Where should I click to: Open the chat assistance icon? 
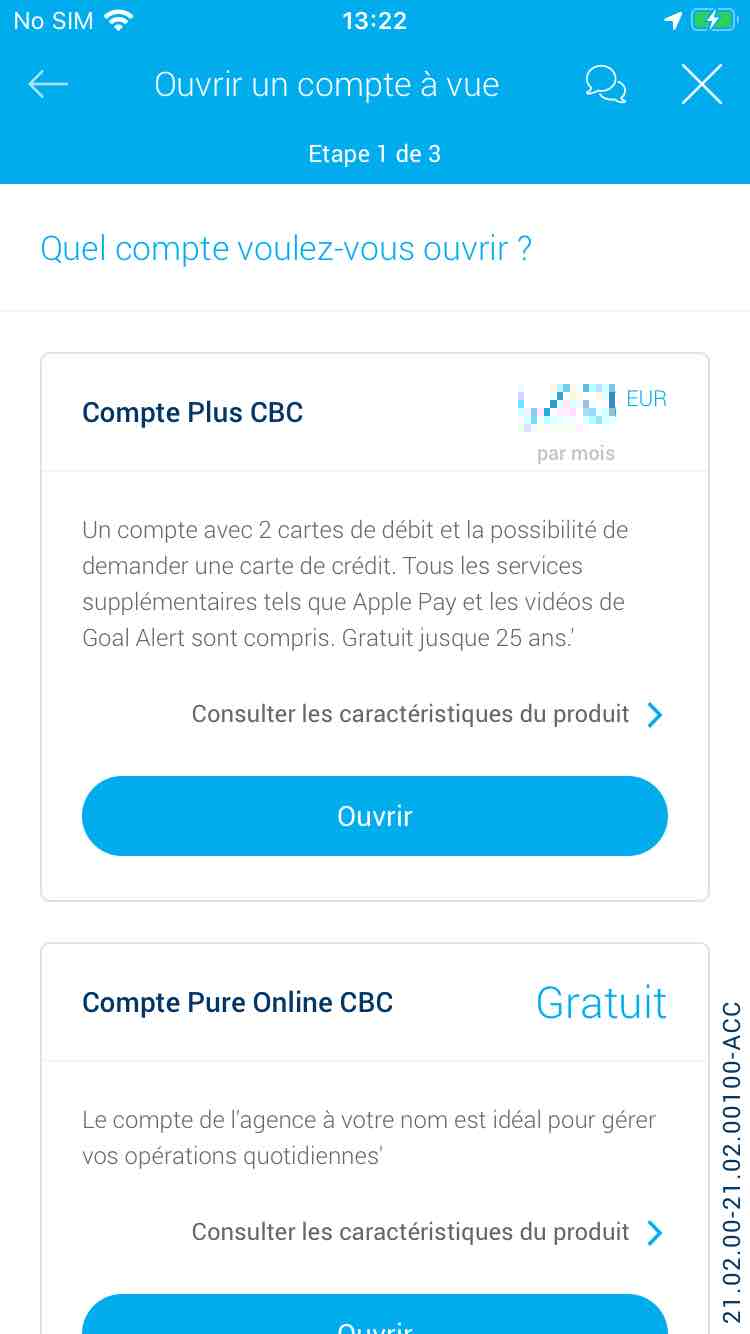pos(606,85)
